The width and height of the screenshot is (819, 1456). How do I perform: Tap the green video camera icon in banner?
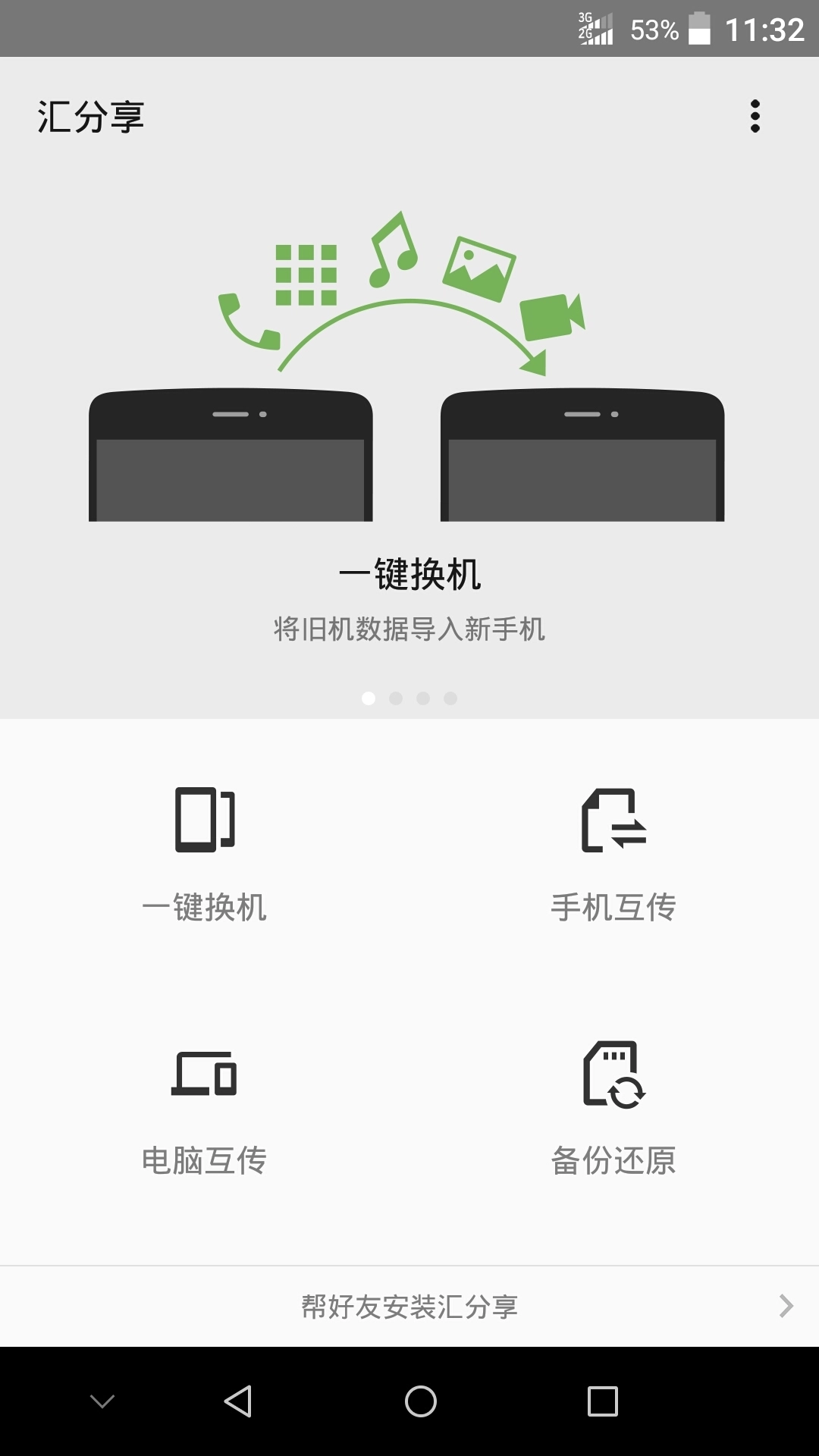[x=554, y=315]
